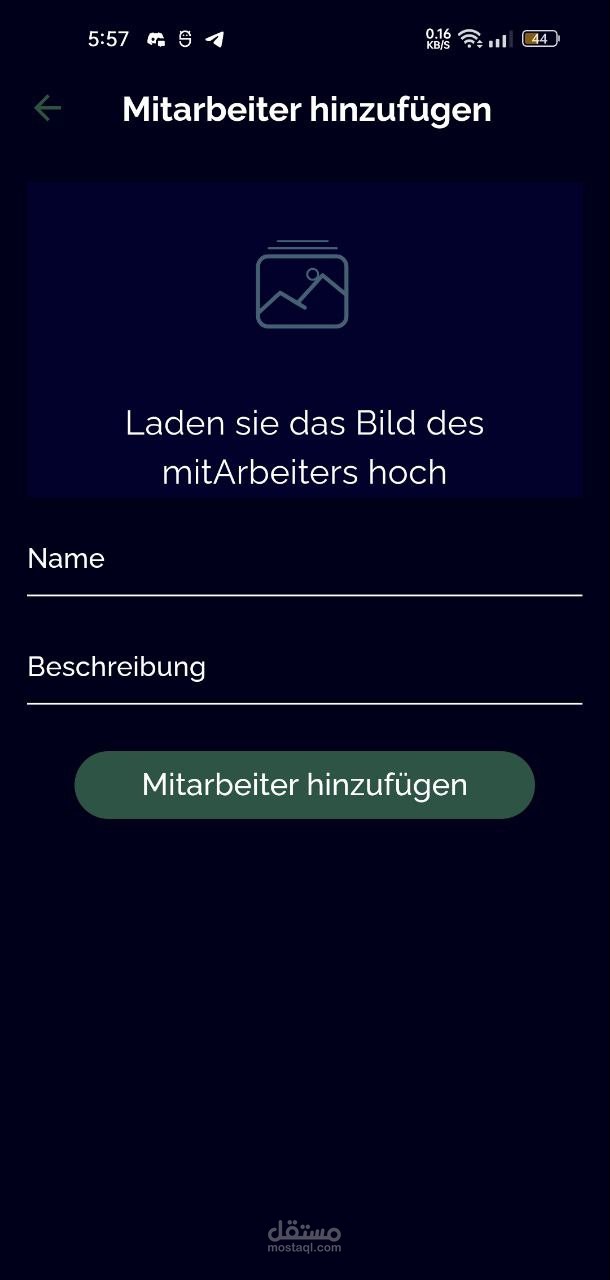
Task: Tap the green Mitarbeiter hinzufügen button
Action: pyautogui.click(x=304, y=785)
